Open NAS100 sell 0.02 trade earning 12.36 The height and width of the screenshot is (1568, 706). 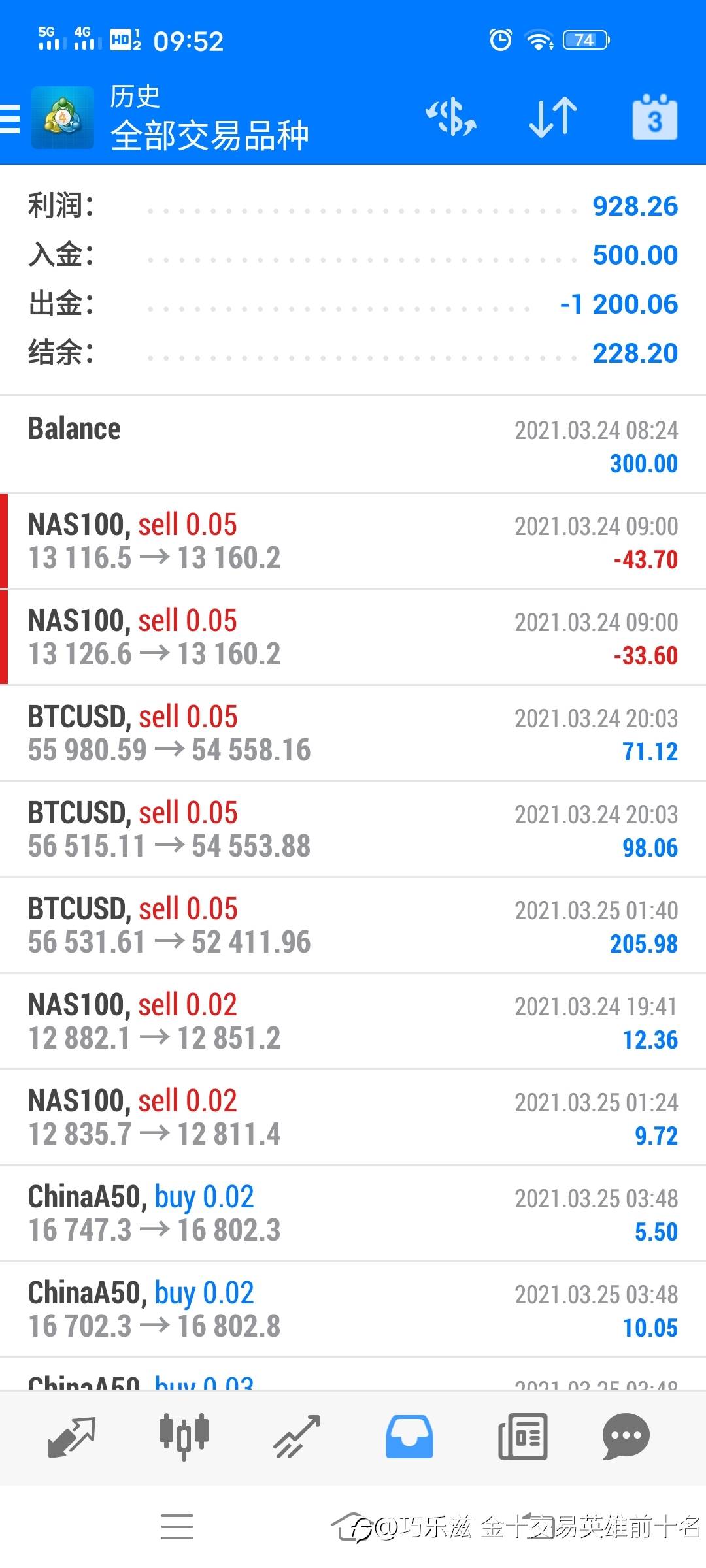pyautogui.click(x=353, y=1021)
